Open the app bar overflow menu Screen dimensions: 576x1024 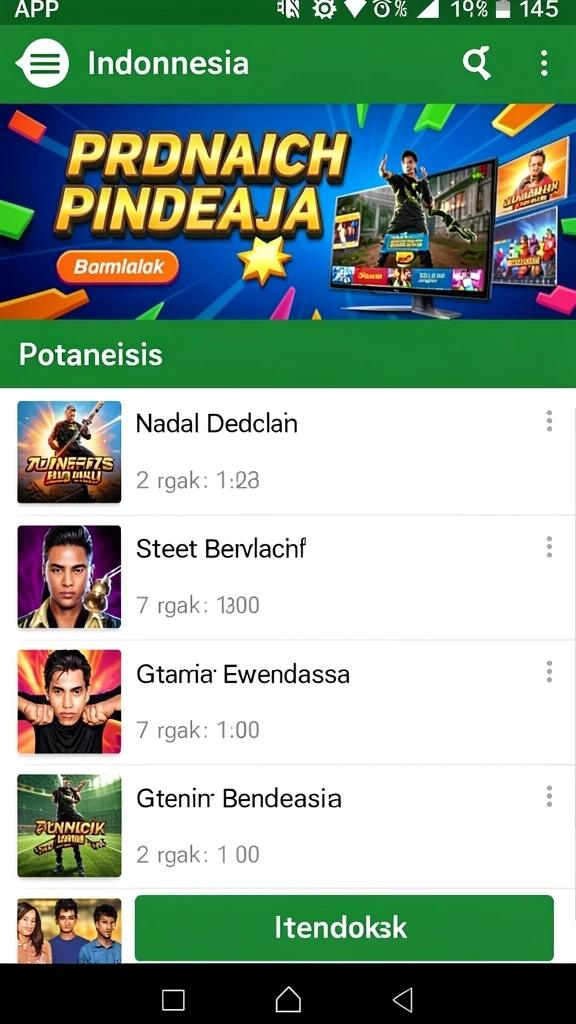[x=544, y=63]
